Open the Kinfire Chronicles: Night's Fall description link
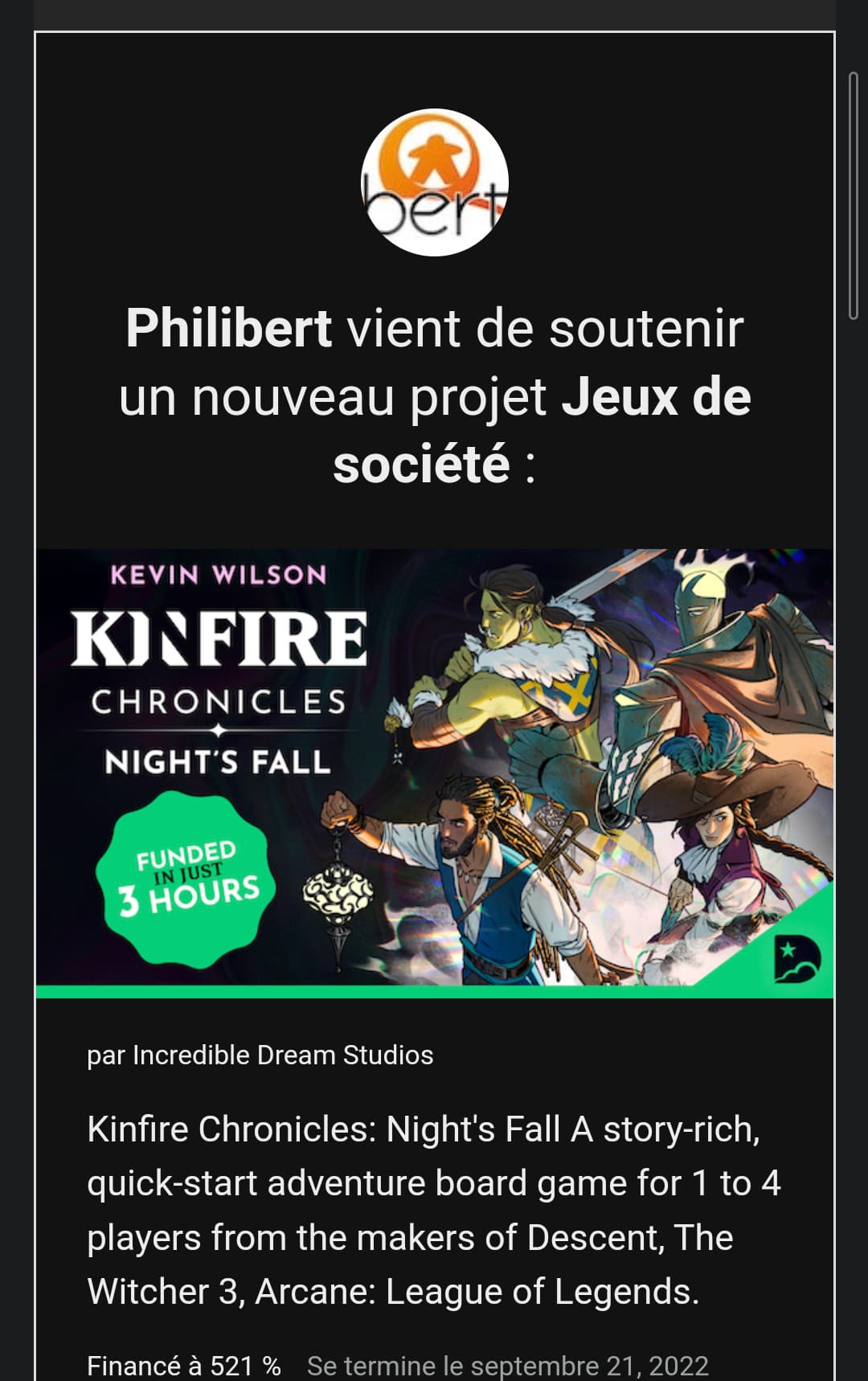This screenshot has height=1381, width=868. click(x=432, y=1210)
